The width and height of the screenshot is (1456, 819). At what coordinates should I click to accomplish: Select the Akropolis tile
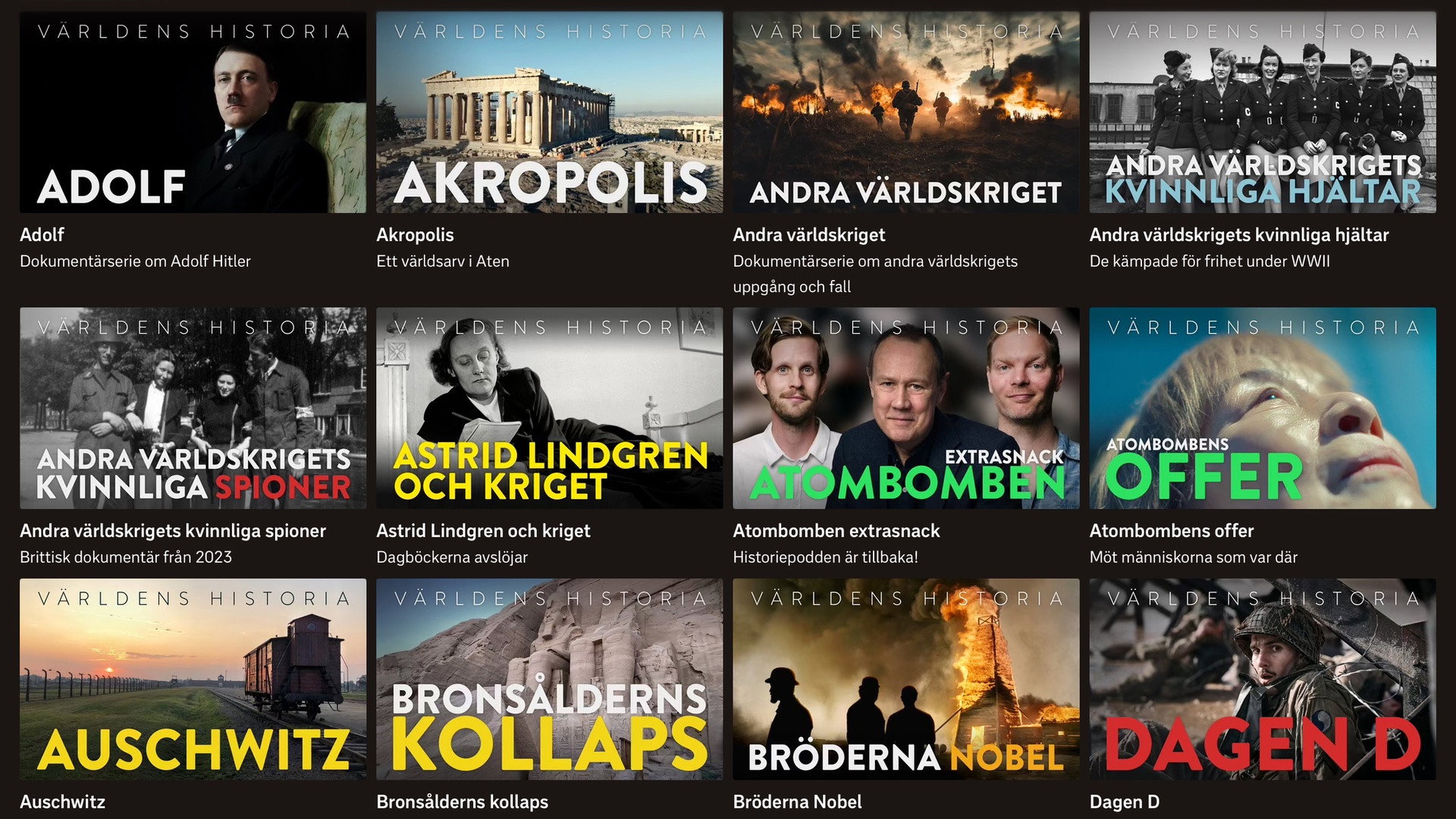point(549,112)
